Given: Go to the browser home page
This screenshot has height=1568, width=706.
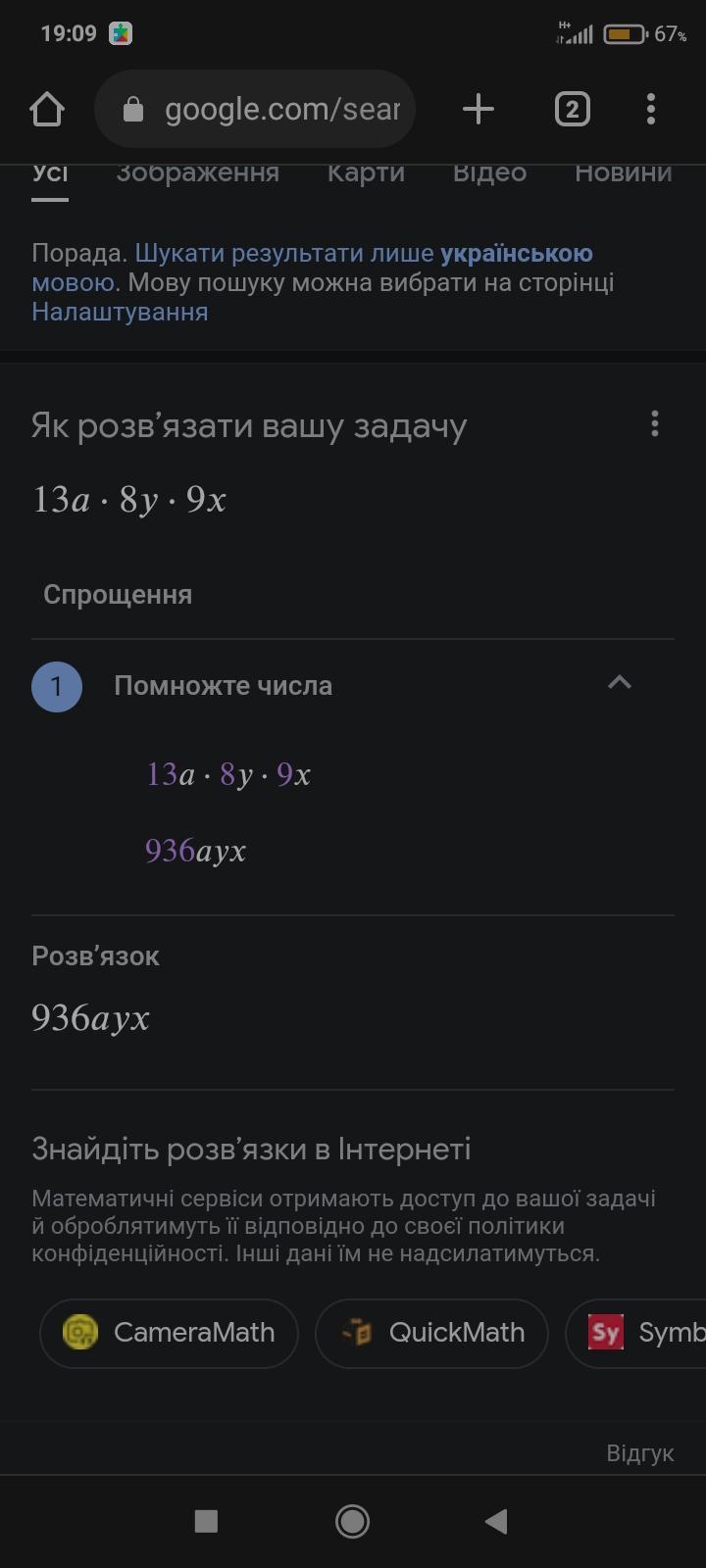Looking at the screenshot, I should pos(47,109).
